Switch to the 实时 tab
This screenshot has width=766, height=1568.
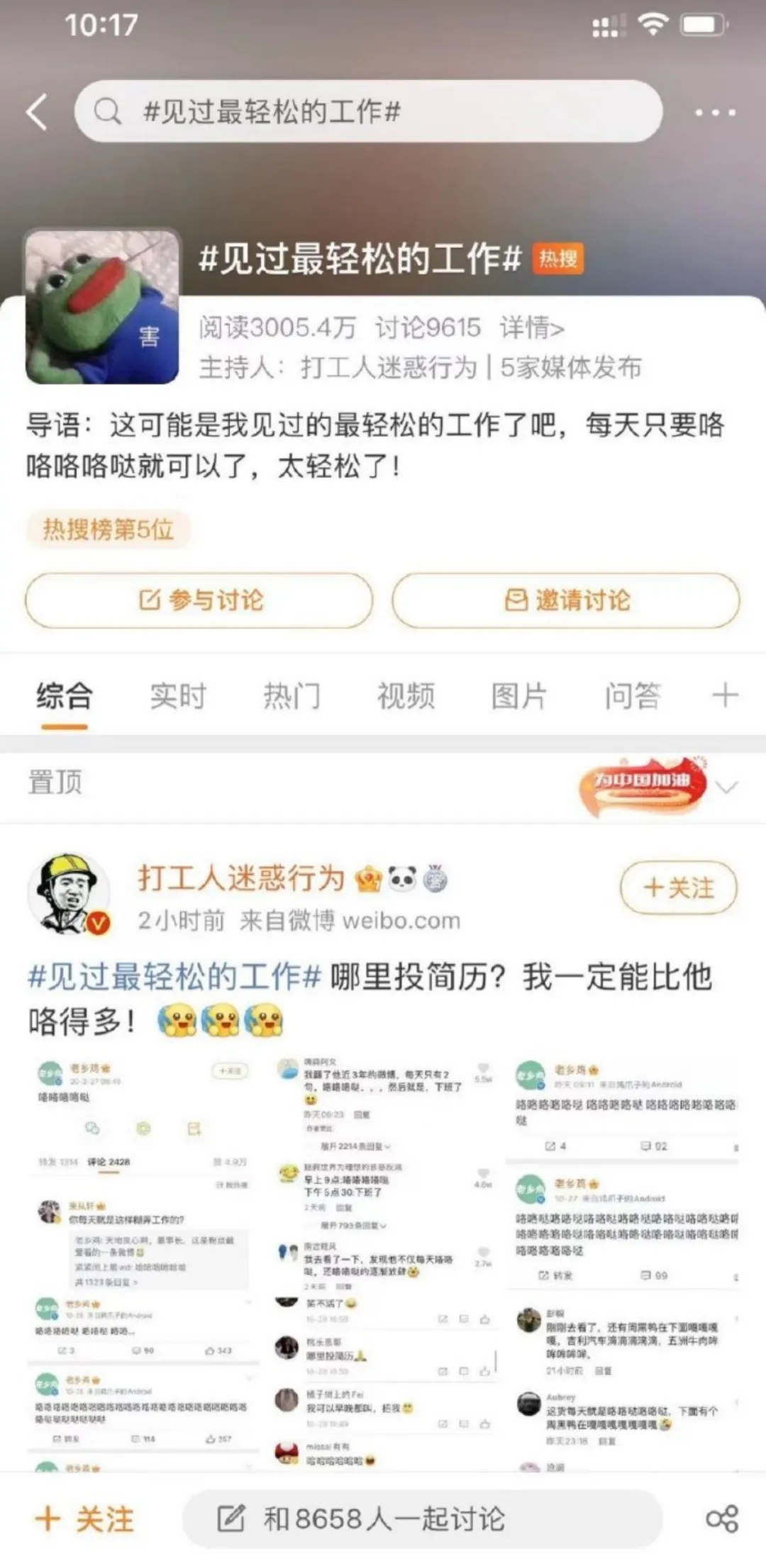pyautogui.click(x=177, y=695)
